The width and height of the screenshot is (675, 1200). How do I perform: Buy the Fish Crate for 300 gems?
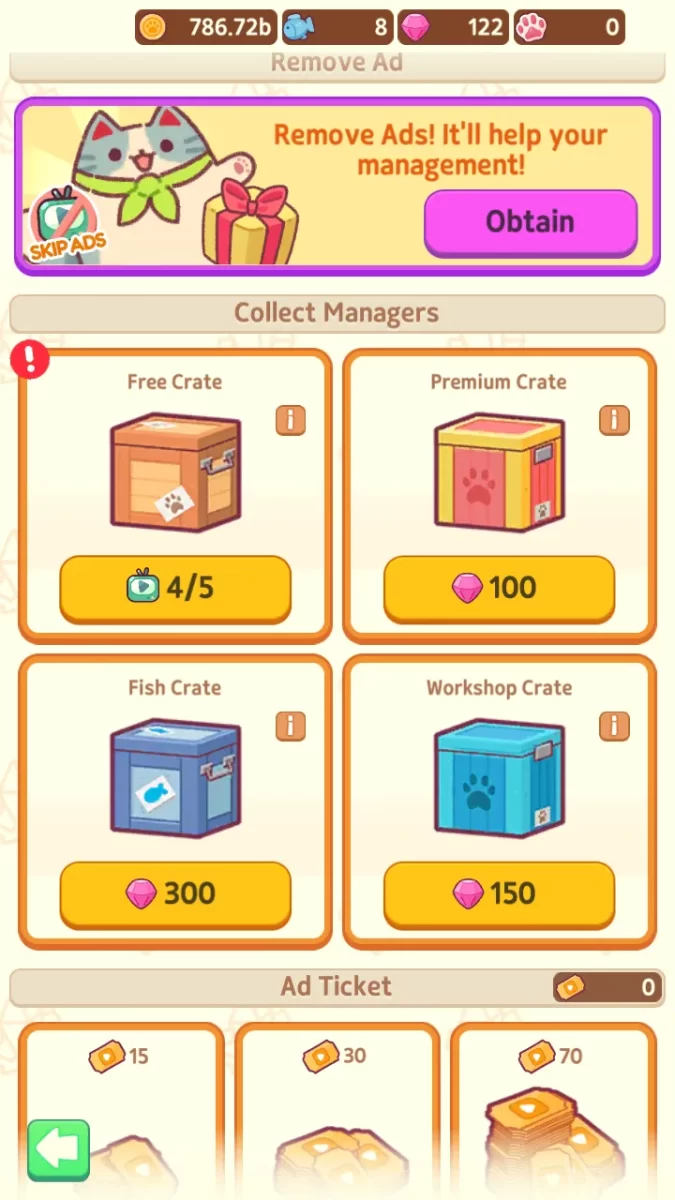(x=175, y=893)
